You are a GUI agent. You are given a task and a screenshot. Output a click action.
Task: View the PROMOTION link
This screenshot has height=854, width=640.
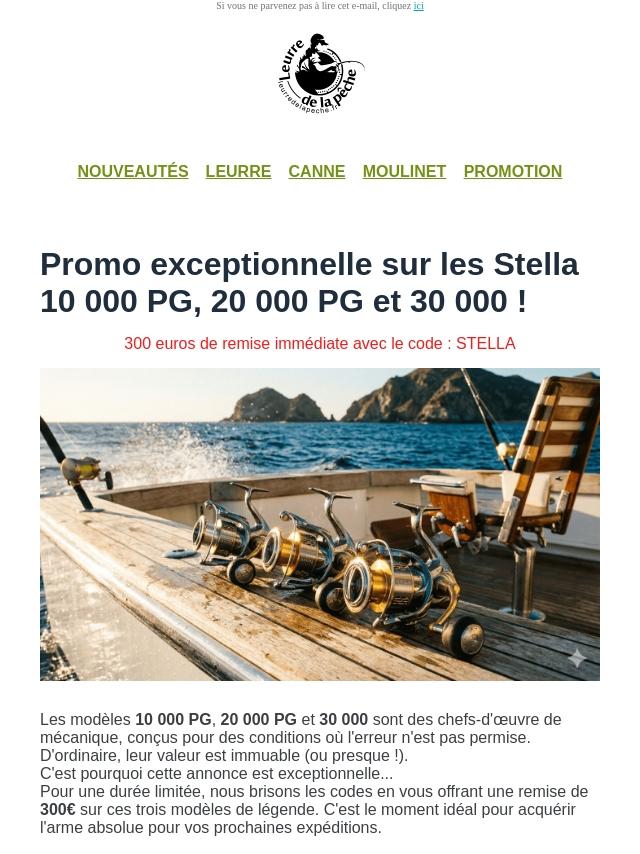(x=512, y=172)
